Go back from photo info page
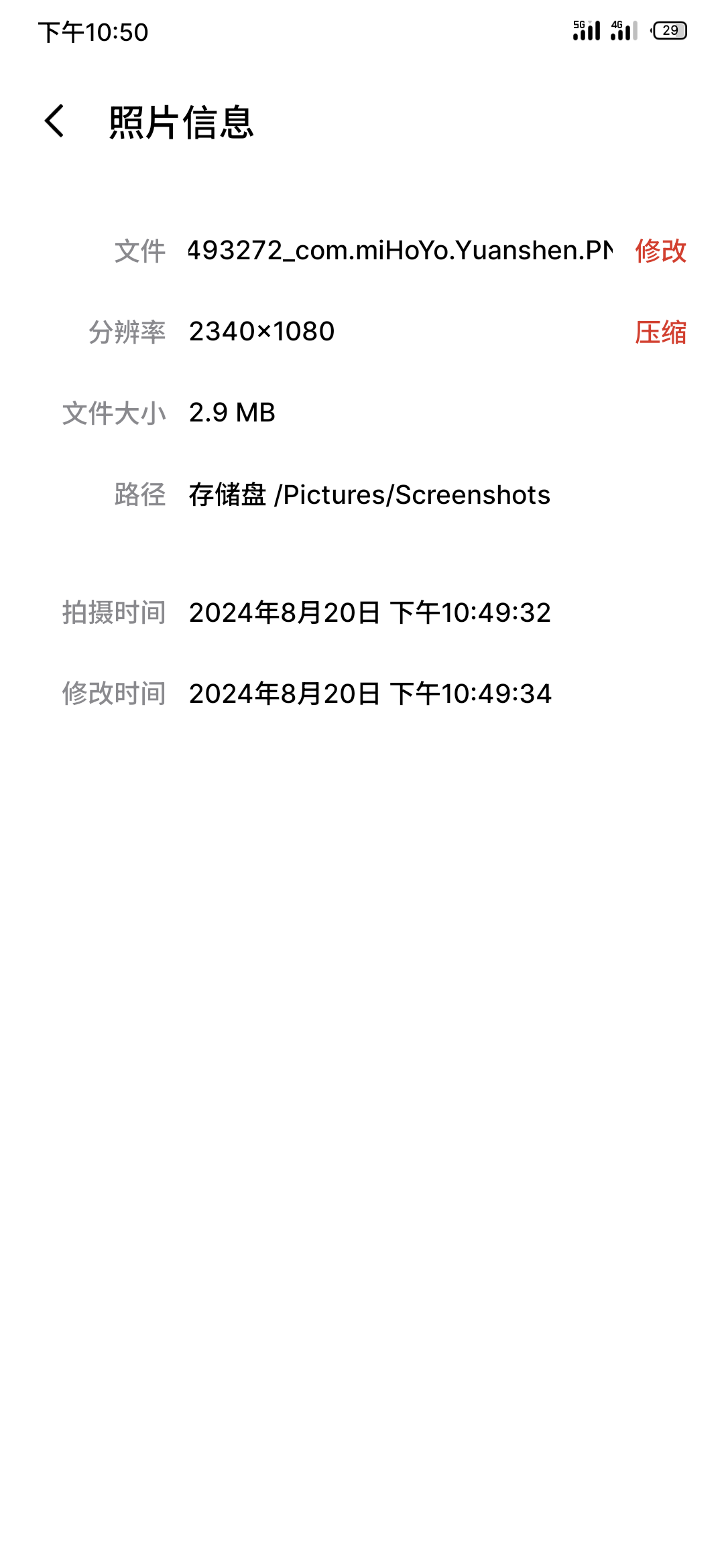The width and height of the screenshot is (724, 1568). click(55, 121)
